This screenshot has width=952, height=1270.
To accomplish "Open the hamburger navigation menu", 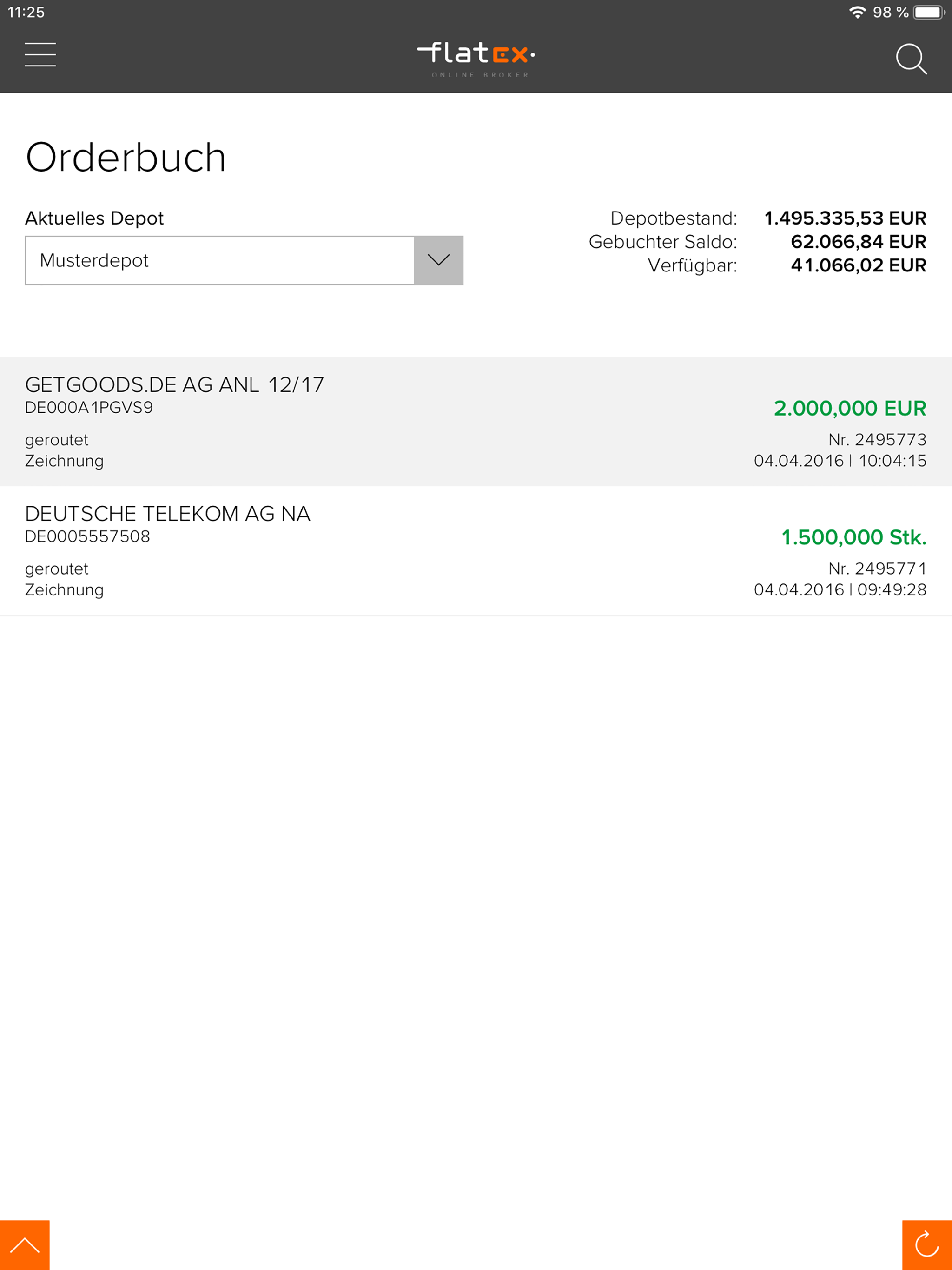I will [x=40, y=54].
